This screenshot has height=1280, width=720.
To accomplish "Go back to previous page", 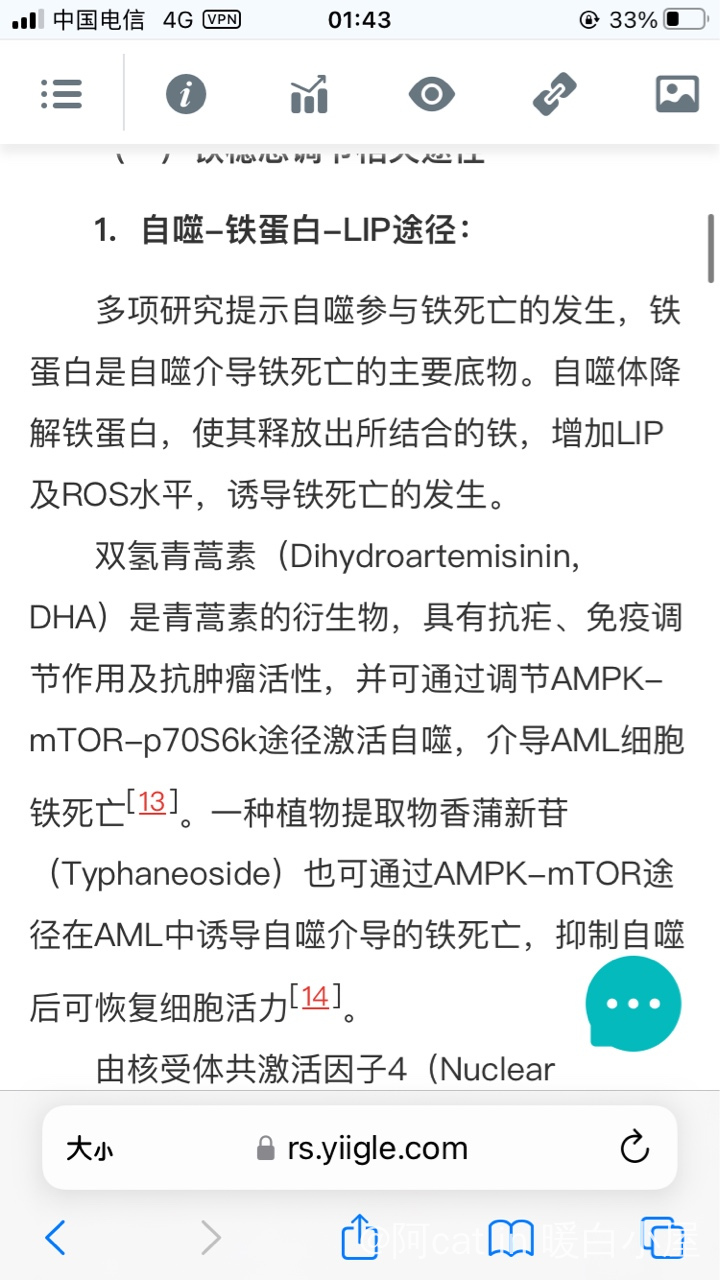I will point(56,1238).
